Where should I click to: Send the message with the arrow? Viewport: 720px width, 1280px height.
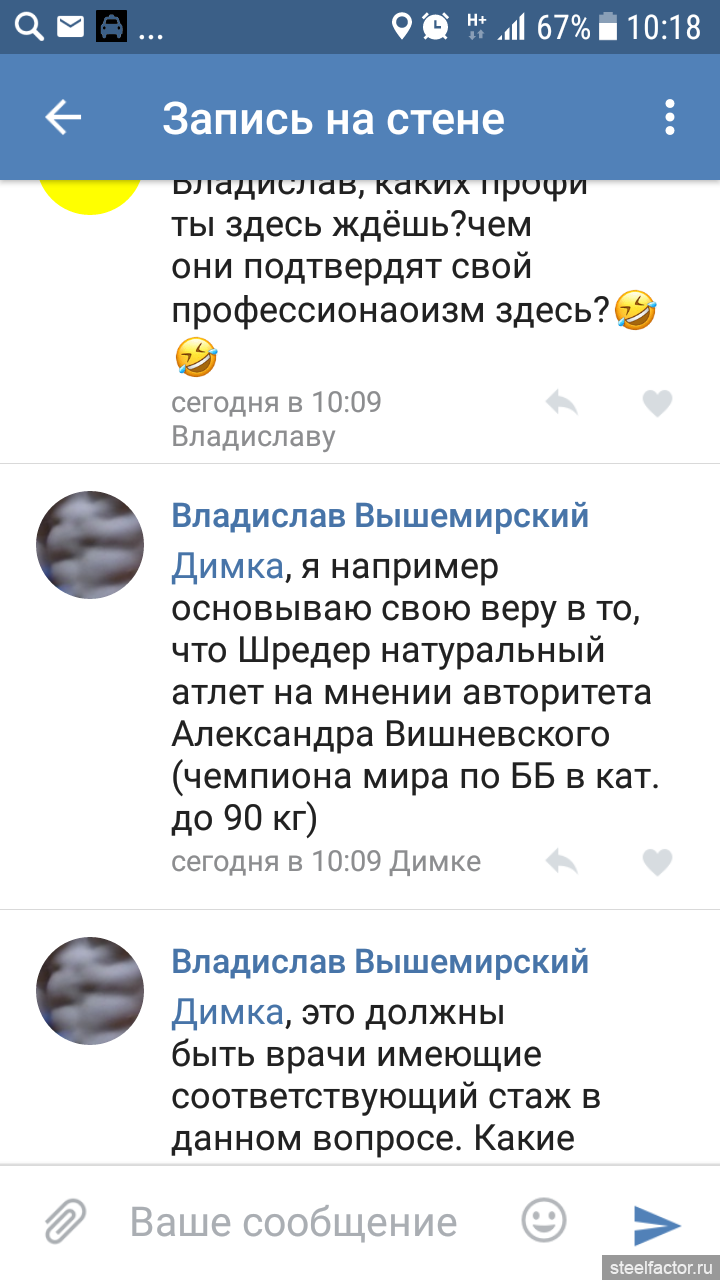click(x=657, y=1225)
